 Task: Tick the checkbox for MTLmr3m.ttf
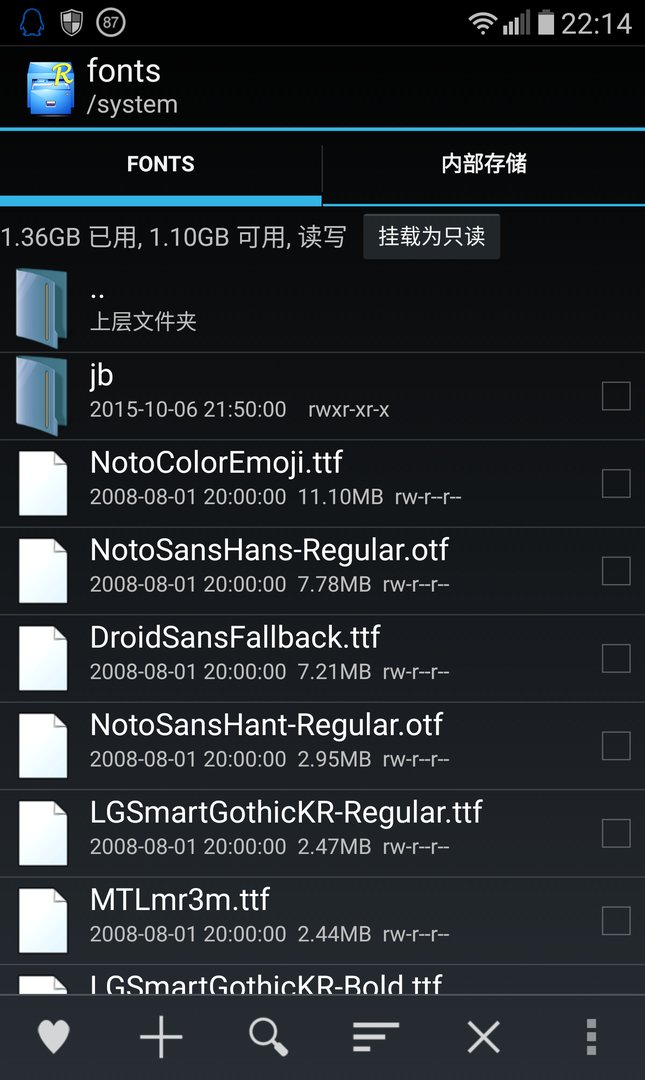pyautogui.click(x=616, y=920)
